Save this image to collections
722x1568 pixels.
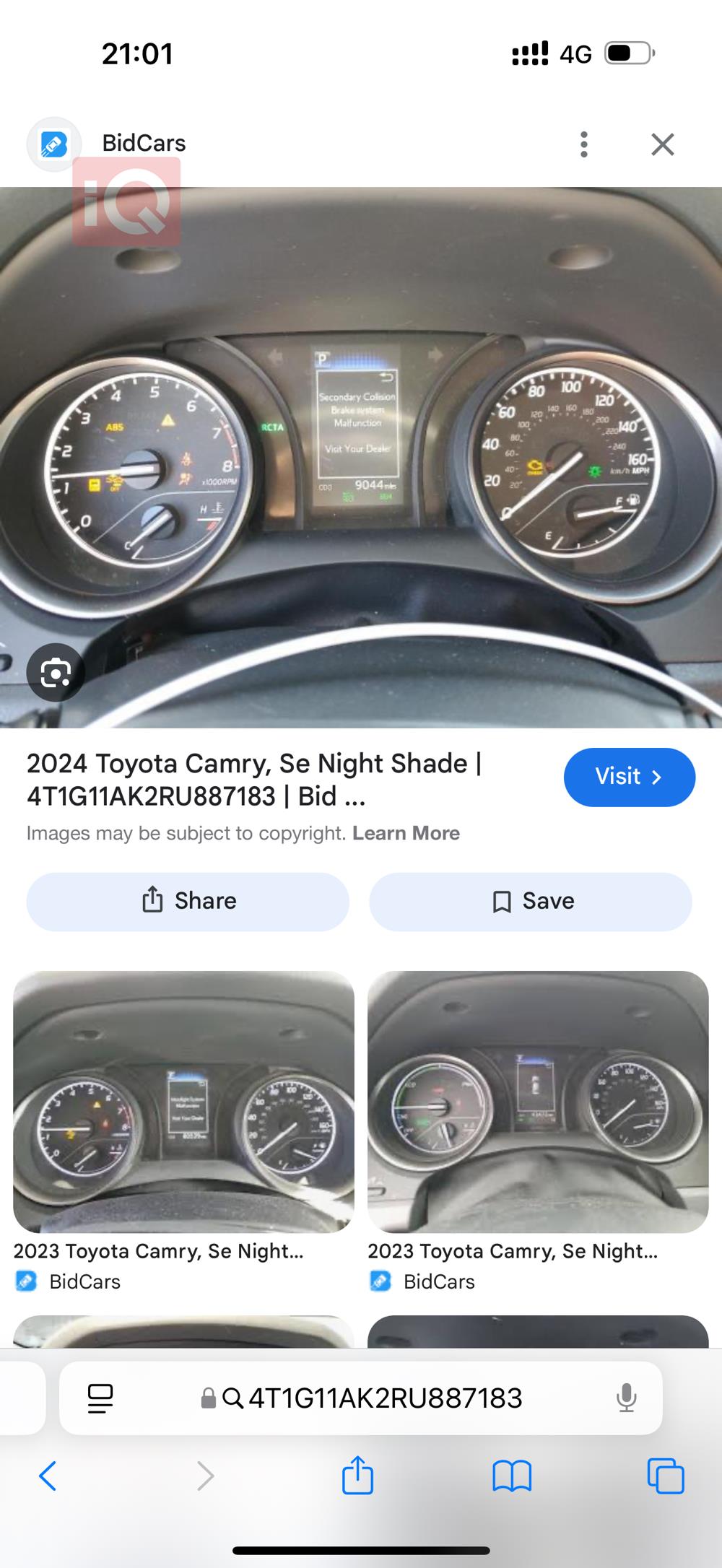pos(531,901)
